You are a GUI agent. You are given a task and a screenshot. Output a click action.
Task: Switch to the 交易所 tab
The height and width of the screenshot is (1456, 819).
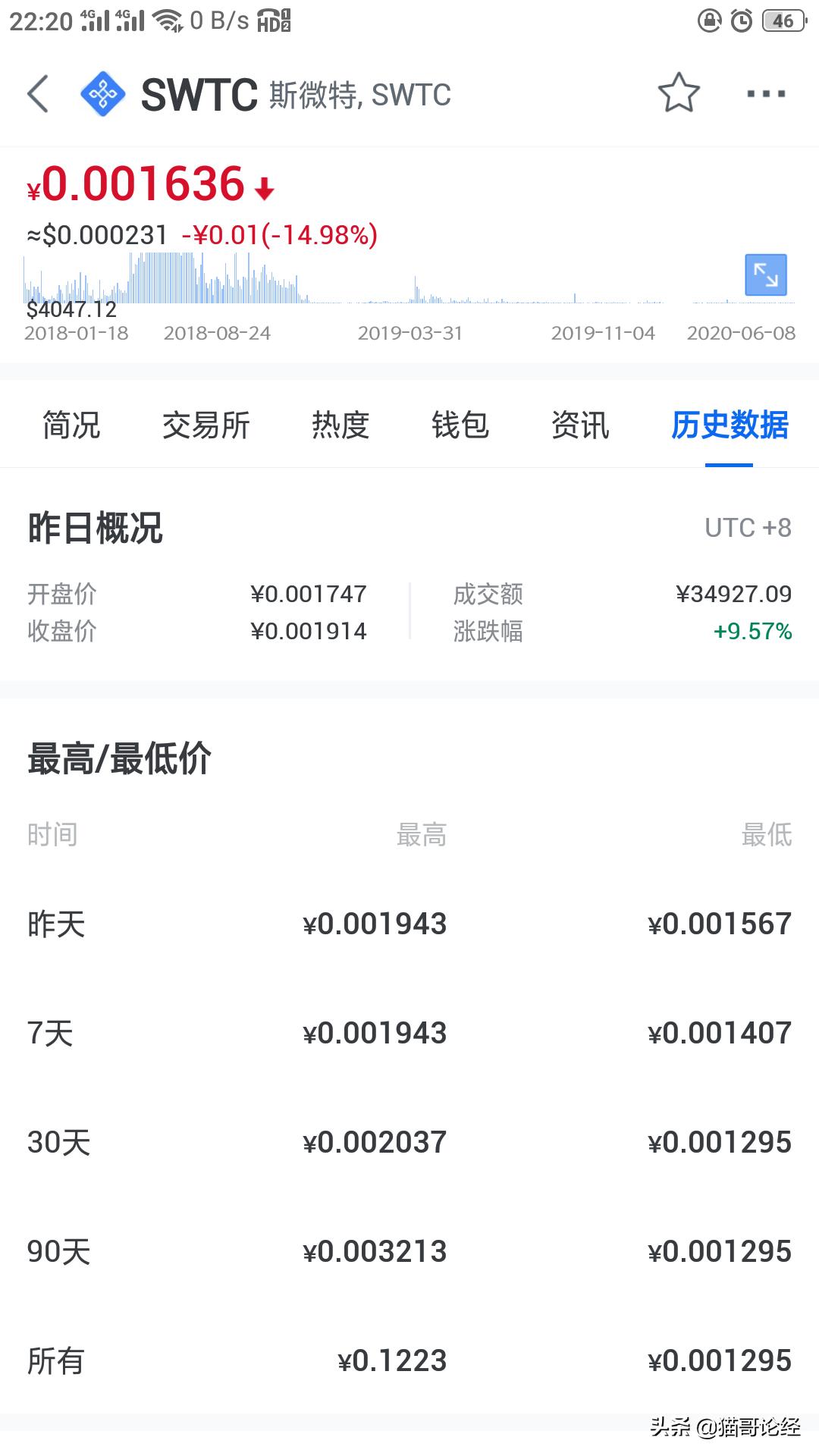pyautogui.click(x=206, y=425)
